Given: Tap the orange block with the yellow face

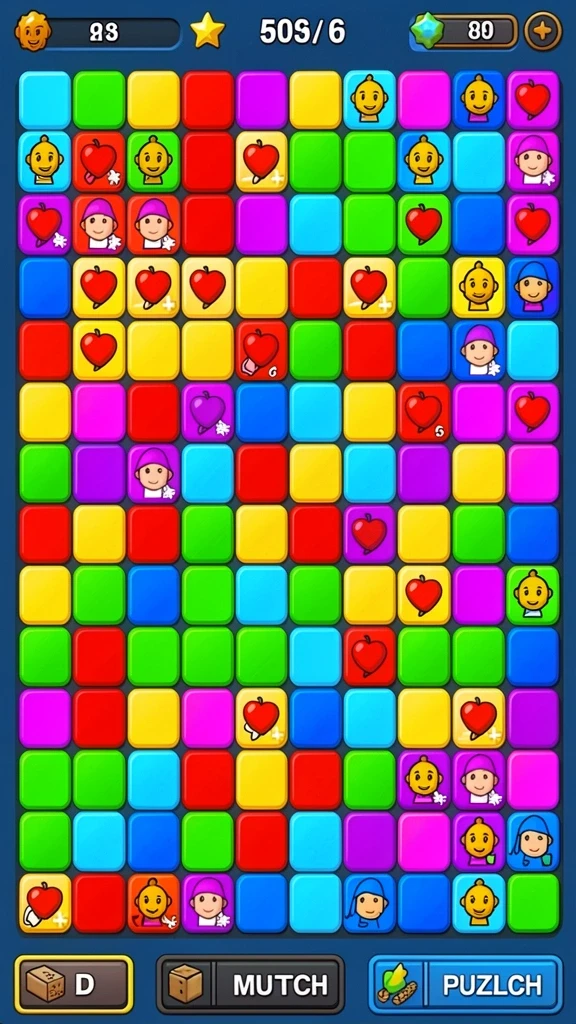Looking at the screenshot, I should (153, 903).
